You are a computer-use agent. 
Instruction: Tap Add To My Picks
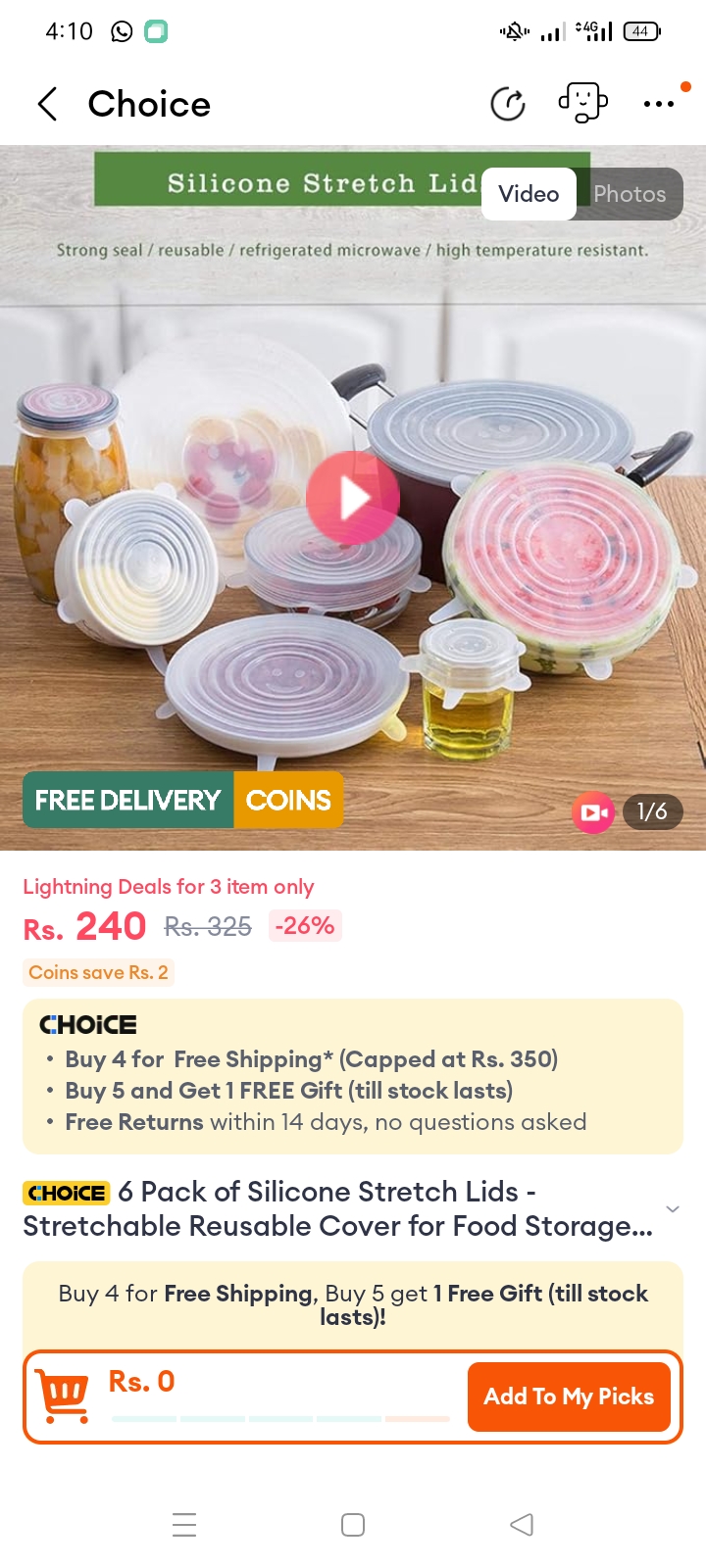569,1396
